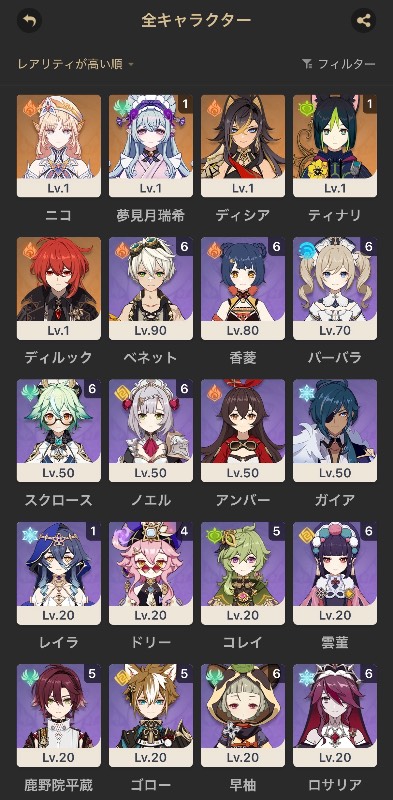Select the ドリー character card
Viewport: 393px width, 800px height.
tap(151, 573)
